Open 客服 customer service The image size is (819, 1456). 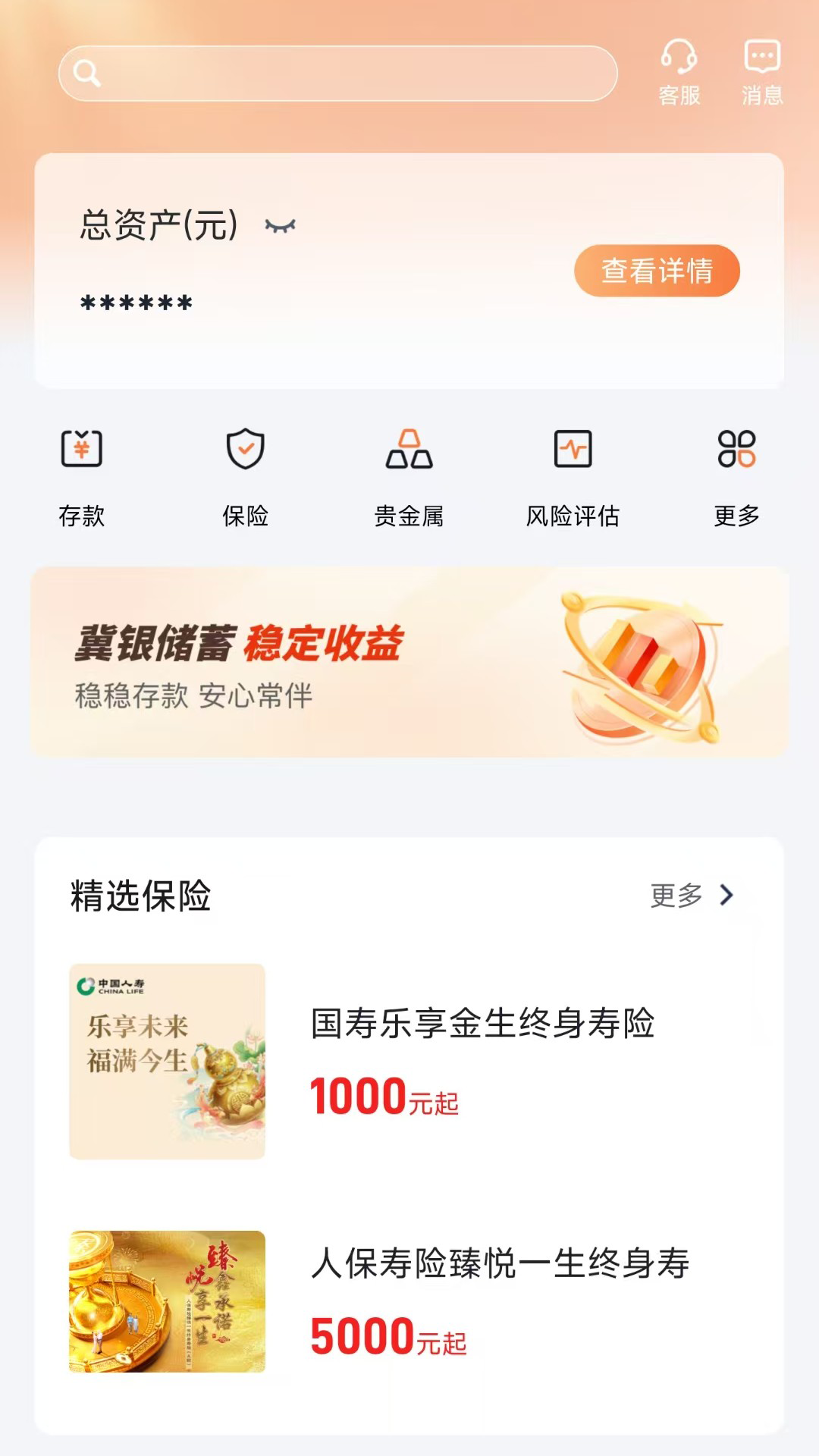[679, 72]
